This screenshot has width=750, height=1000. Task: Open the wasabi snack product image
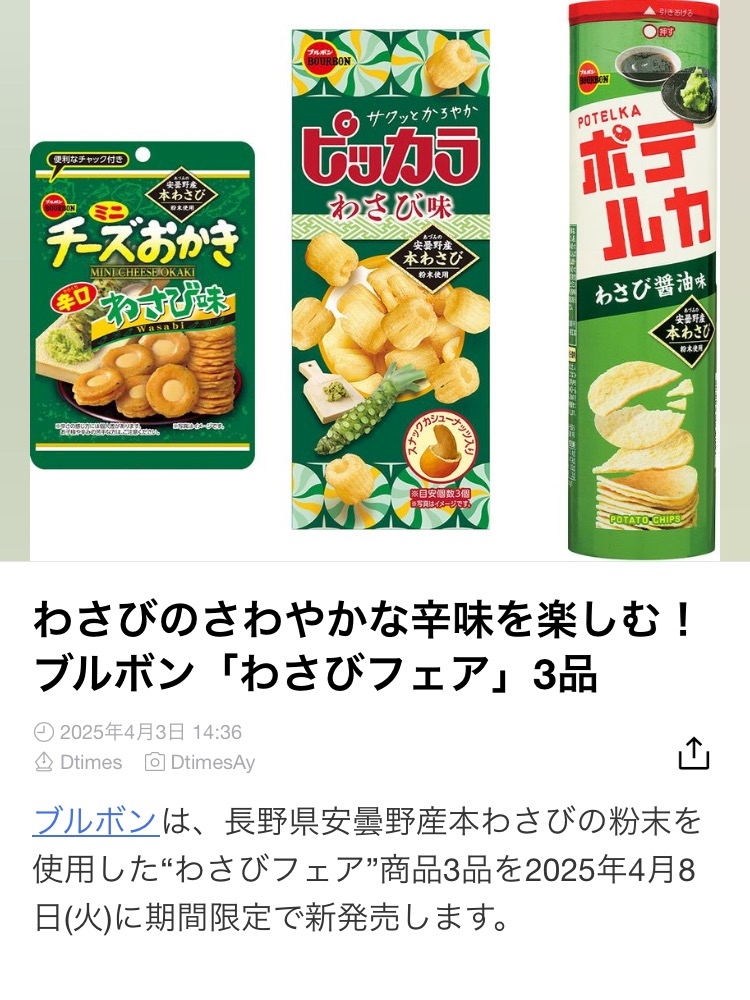point(375,281)
